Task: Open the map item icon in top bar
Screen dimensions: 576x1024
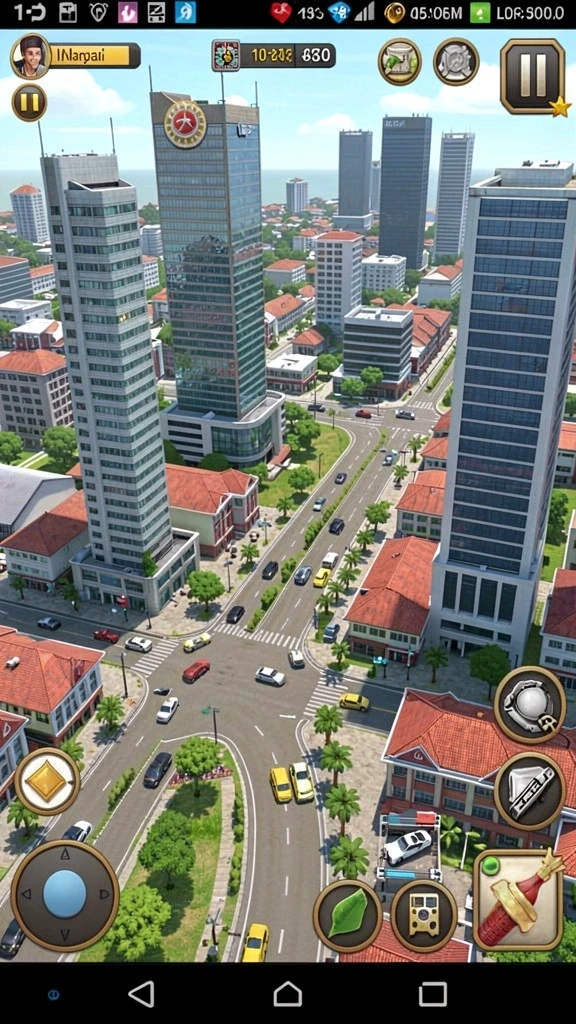Action: [x=399, y=61]
